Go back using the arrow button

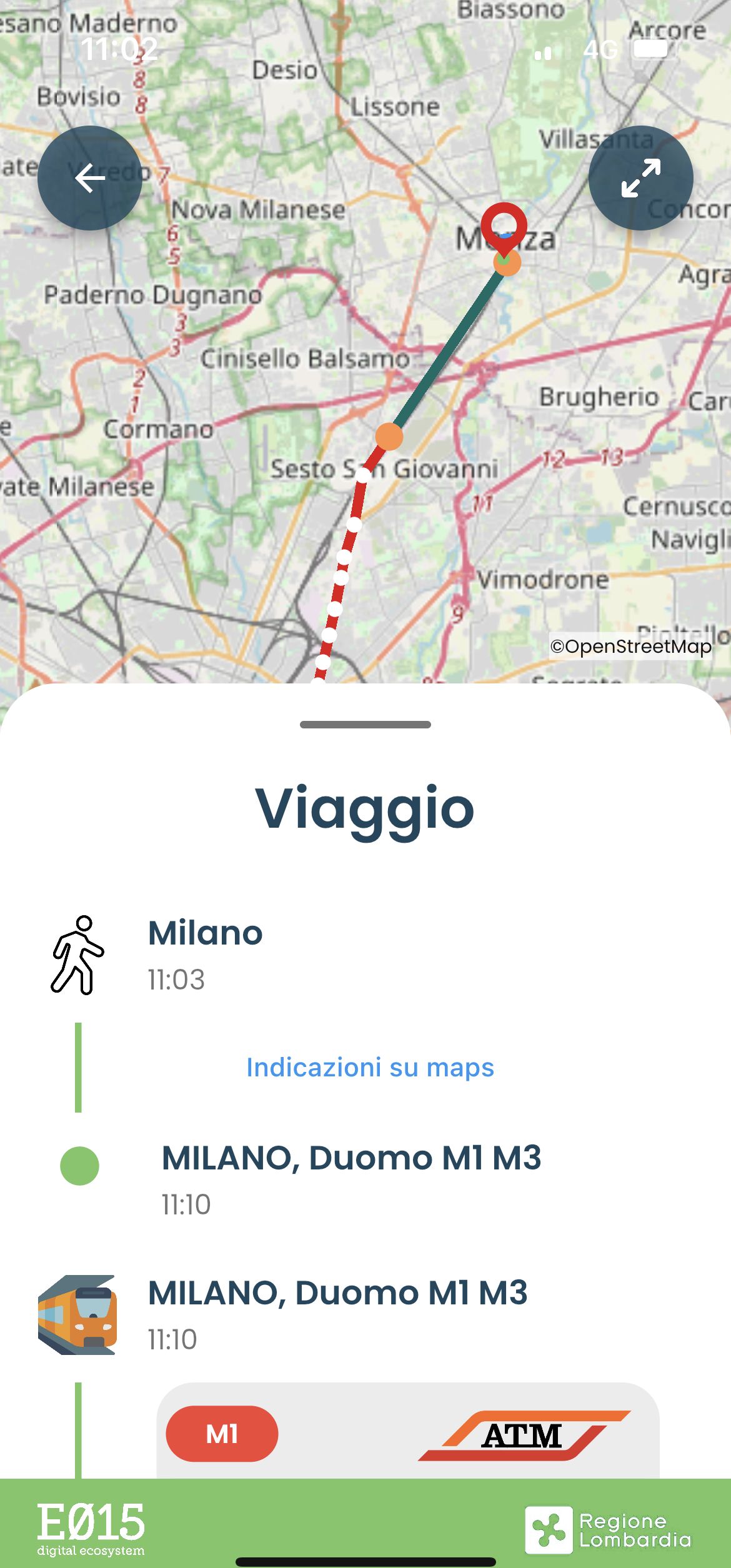[90, 179]
